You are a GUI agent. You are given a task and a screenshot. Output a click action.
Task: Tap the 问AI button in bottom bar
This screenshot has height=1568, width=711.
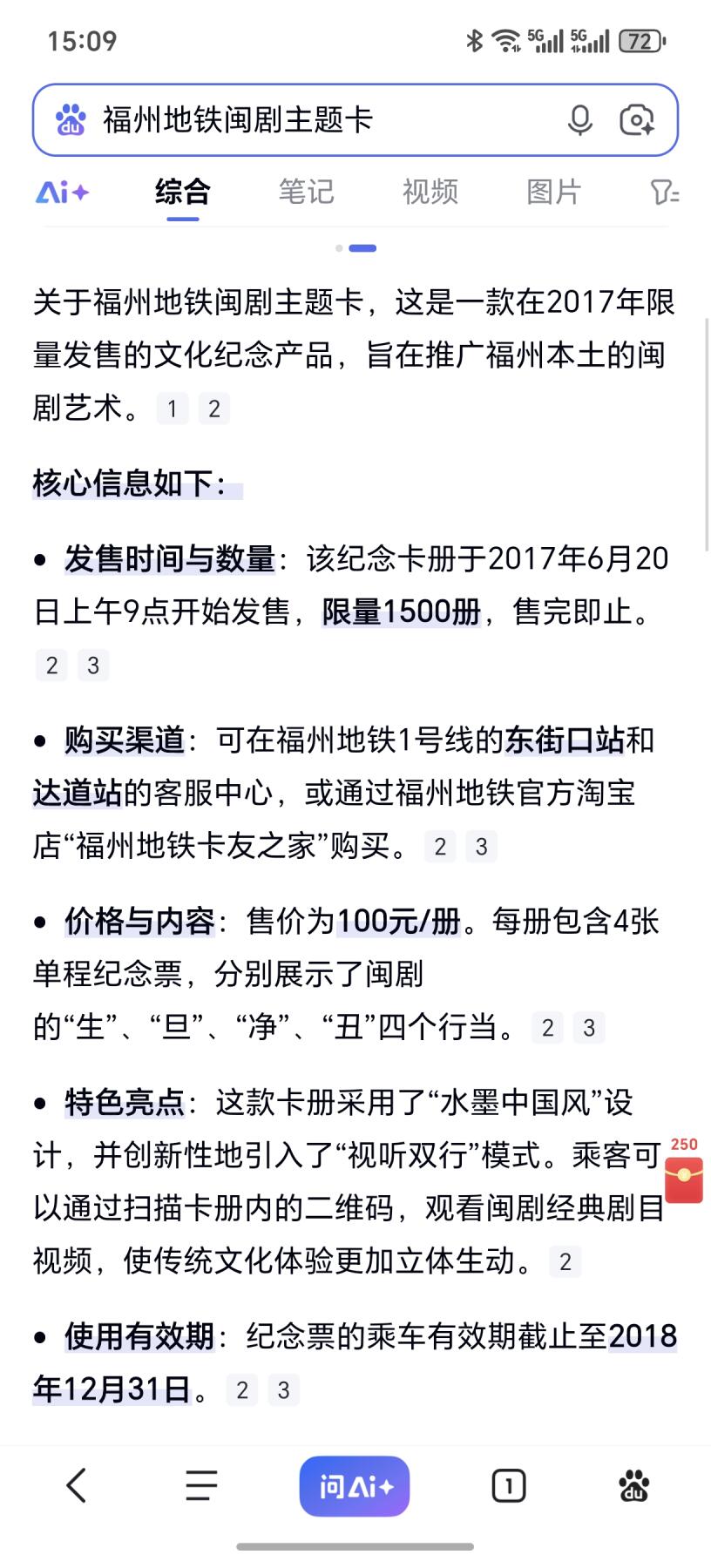(x=355, y=1486)
